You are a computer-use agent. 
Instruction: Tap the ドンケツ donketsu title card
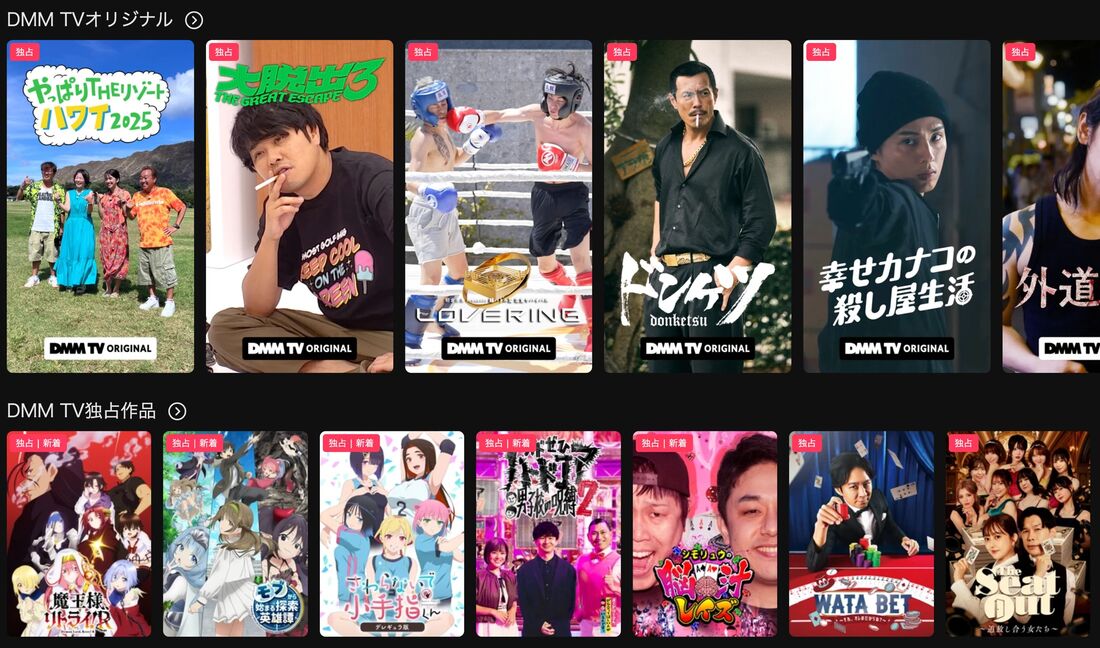coord(697,206)
